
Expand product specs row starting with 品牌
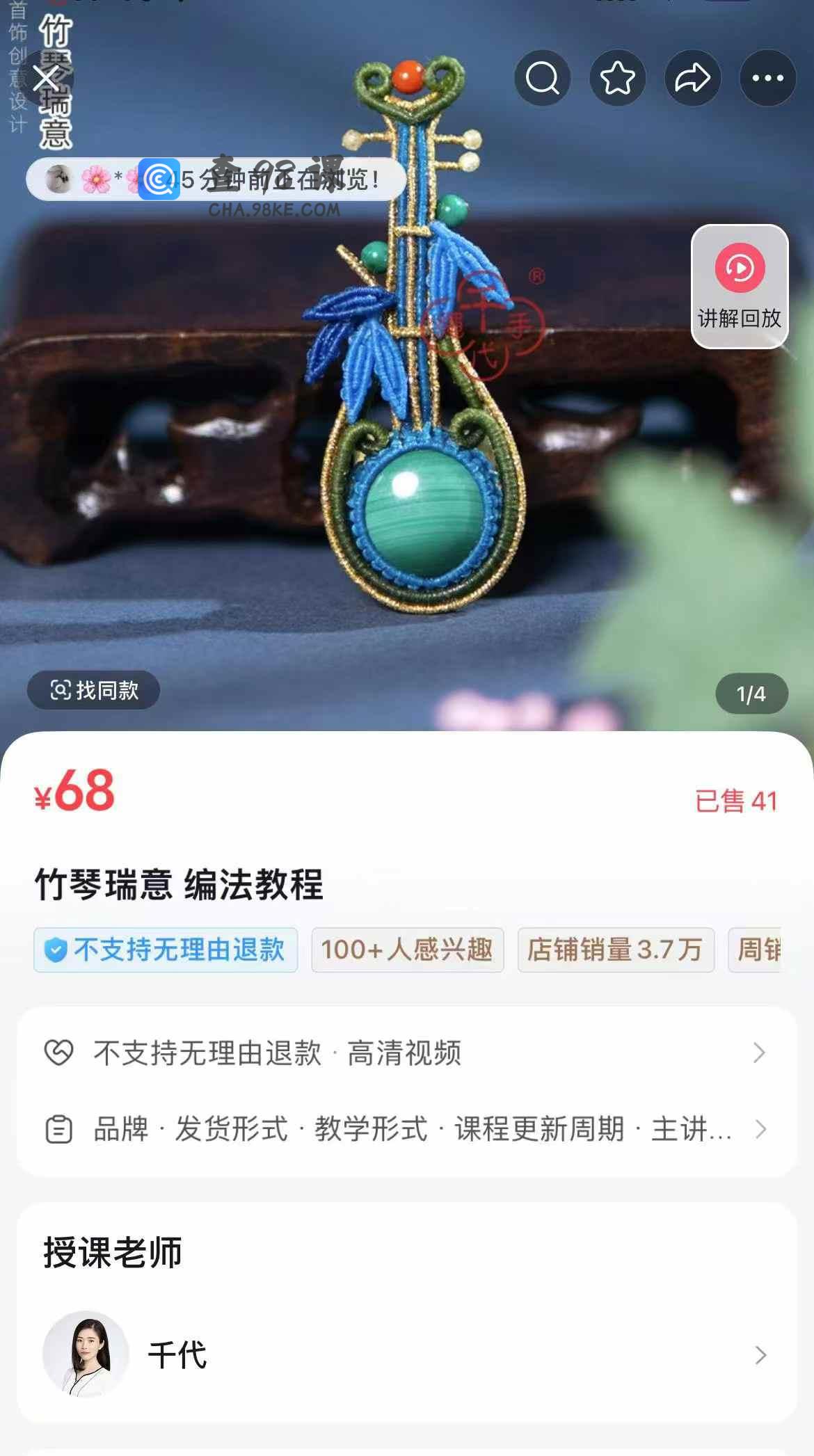point(406,1128)
